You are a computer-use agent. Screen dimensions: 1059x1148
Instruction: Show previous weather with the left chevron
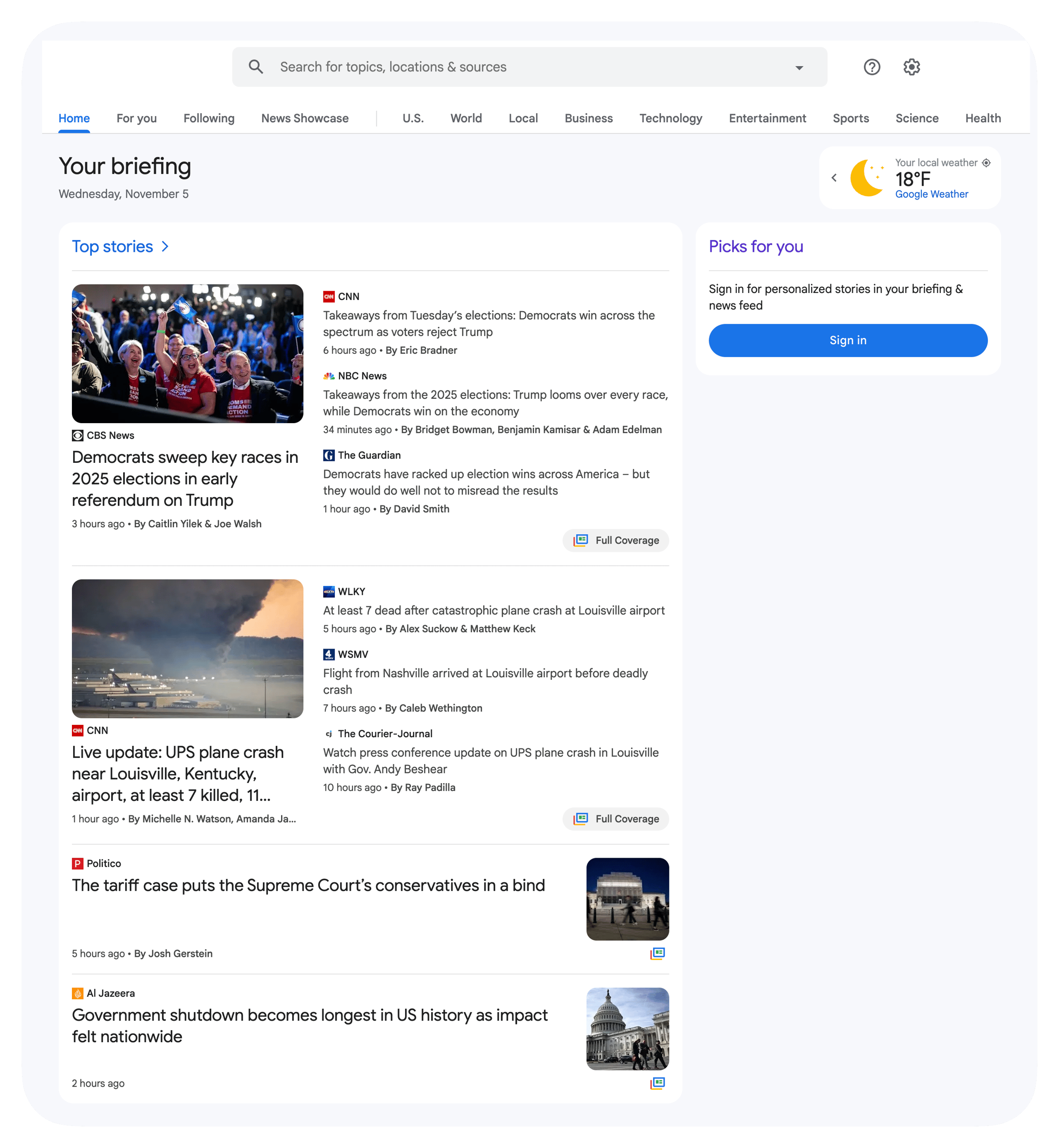(x=834, y=178)
